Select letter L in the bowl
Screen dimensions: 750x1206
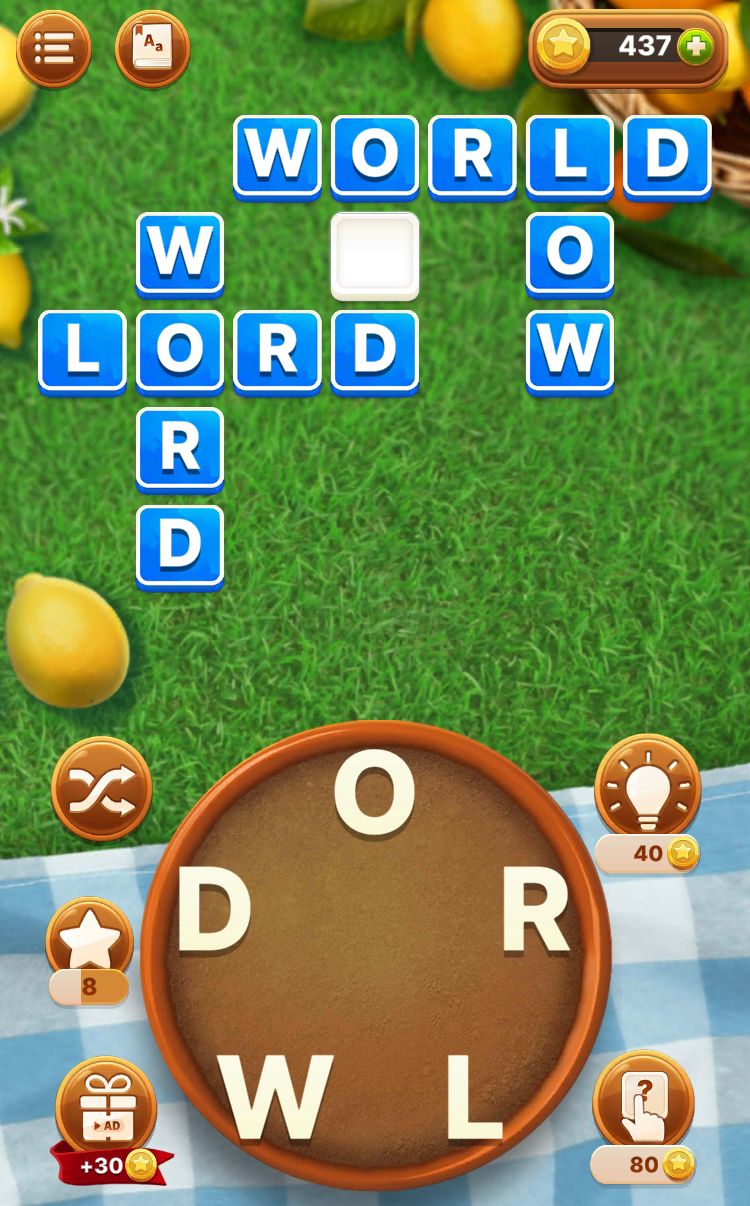click(x=474, y=1098)
